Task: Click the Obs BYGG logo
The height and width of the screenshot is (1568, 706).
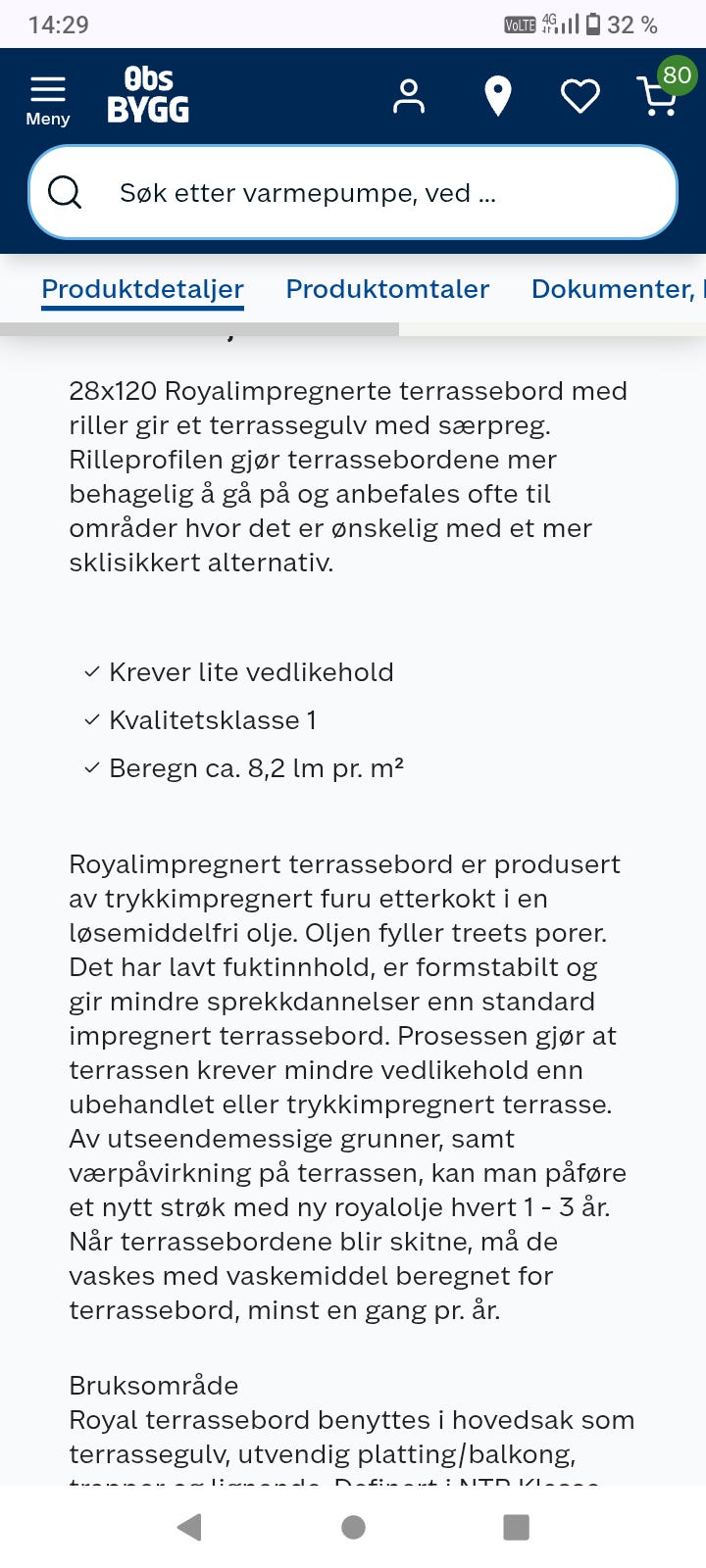Action: point(147,93)
